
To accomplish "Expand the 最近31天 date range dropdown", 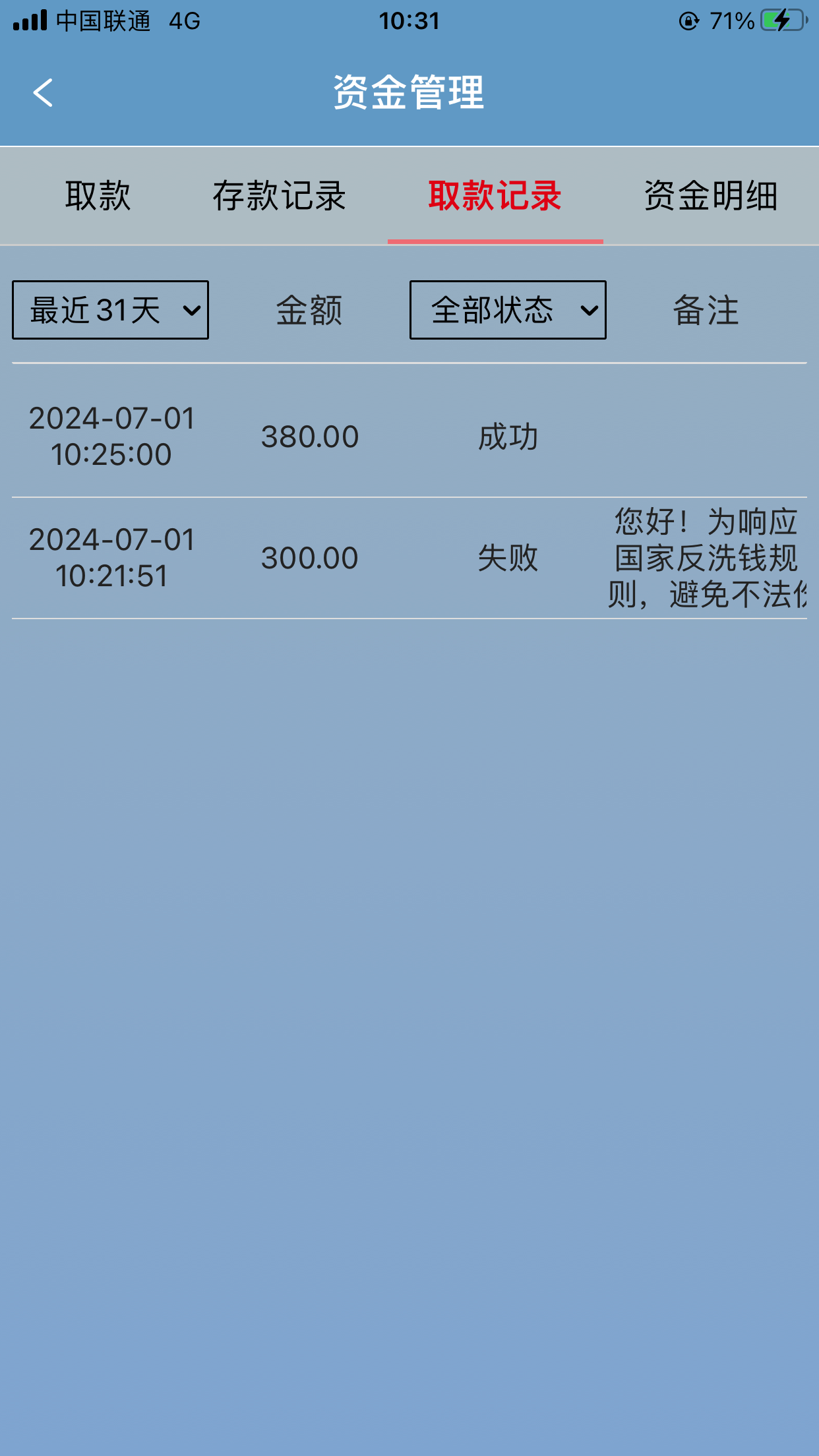I will [110, 310].
